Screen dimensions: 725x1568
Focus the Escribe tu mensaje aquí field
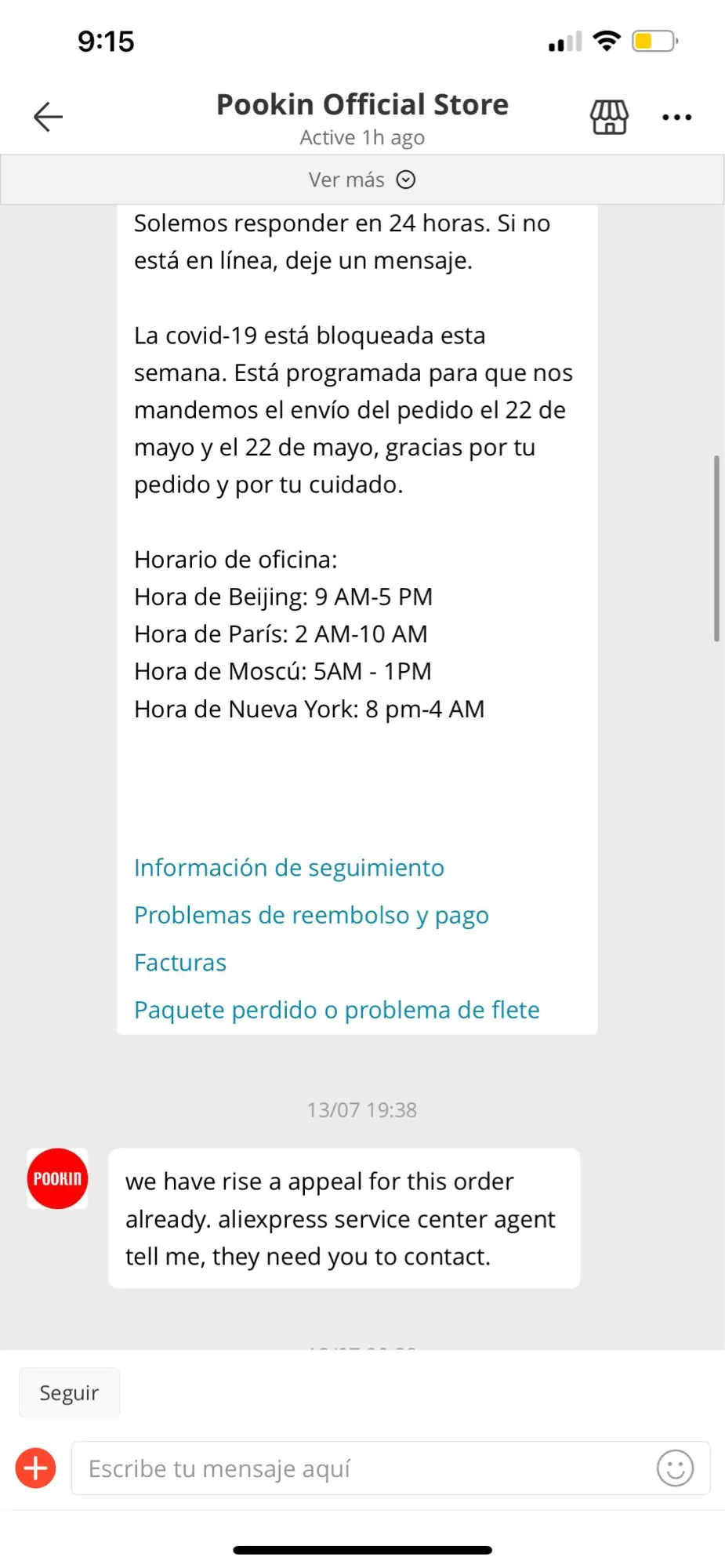(361, 1468)
